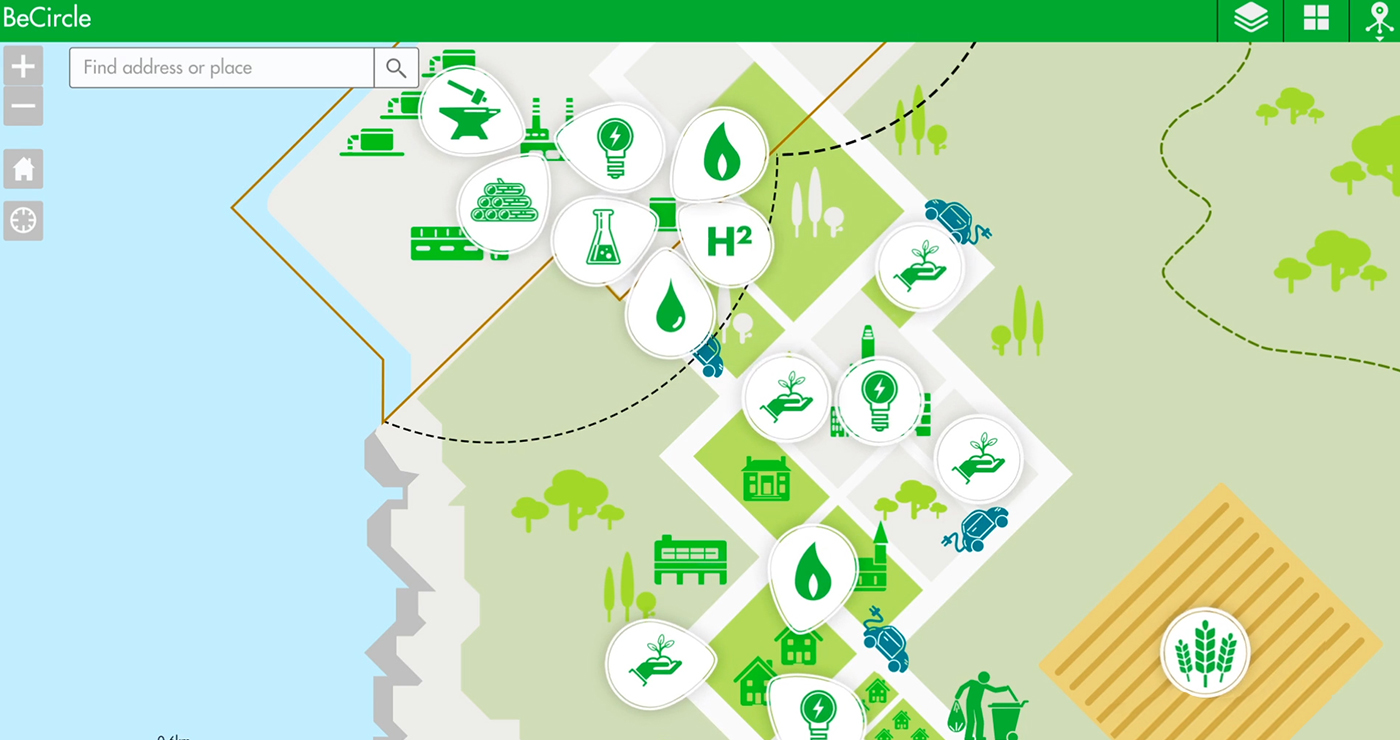Zoom in on the map

[x=23, y=68]
